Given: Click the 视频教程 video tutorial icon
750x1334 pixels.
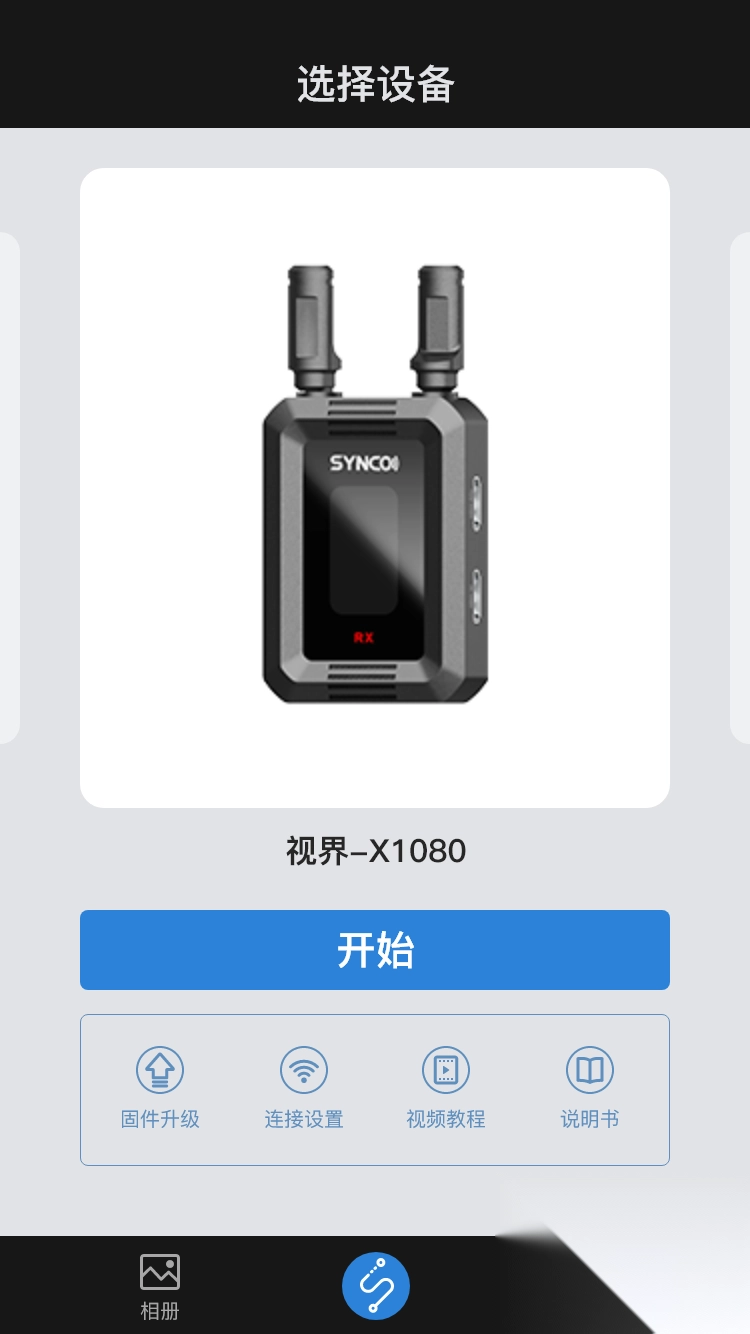Looking at the screenshot, I should click(x=446, y=1068).
